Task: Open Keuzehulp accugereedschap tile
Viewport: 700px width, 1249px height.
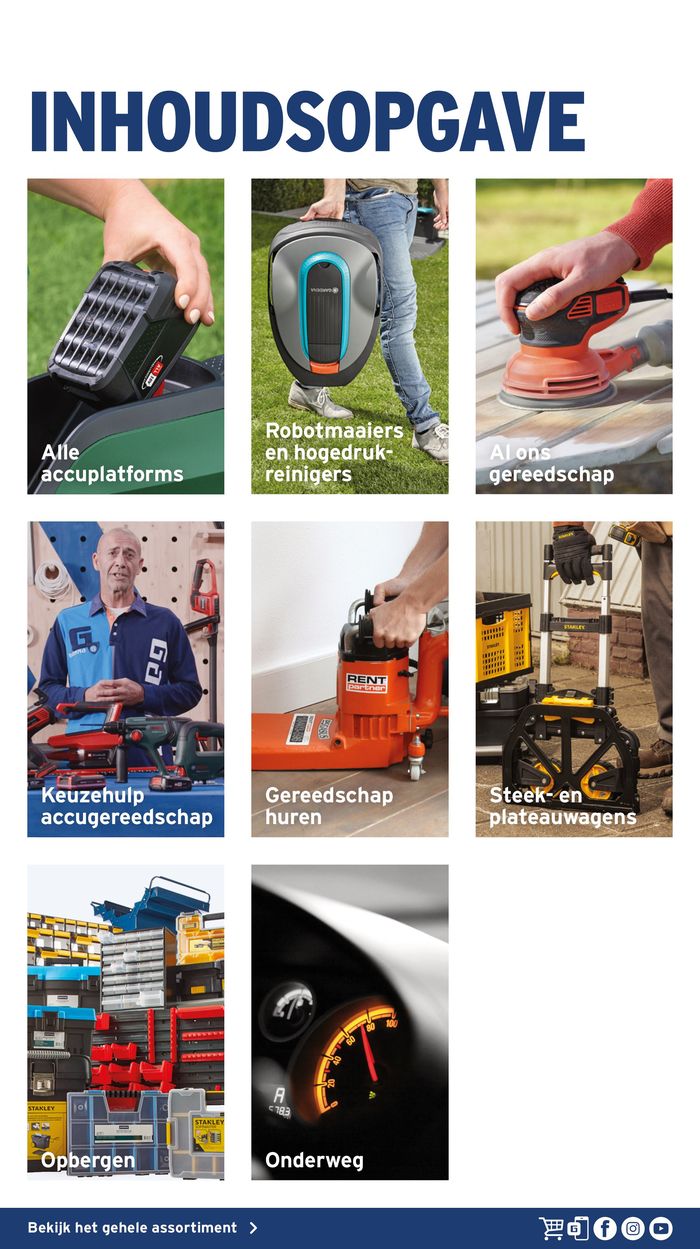Action: pyautogui.click(x=125, y=678)
